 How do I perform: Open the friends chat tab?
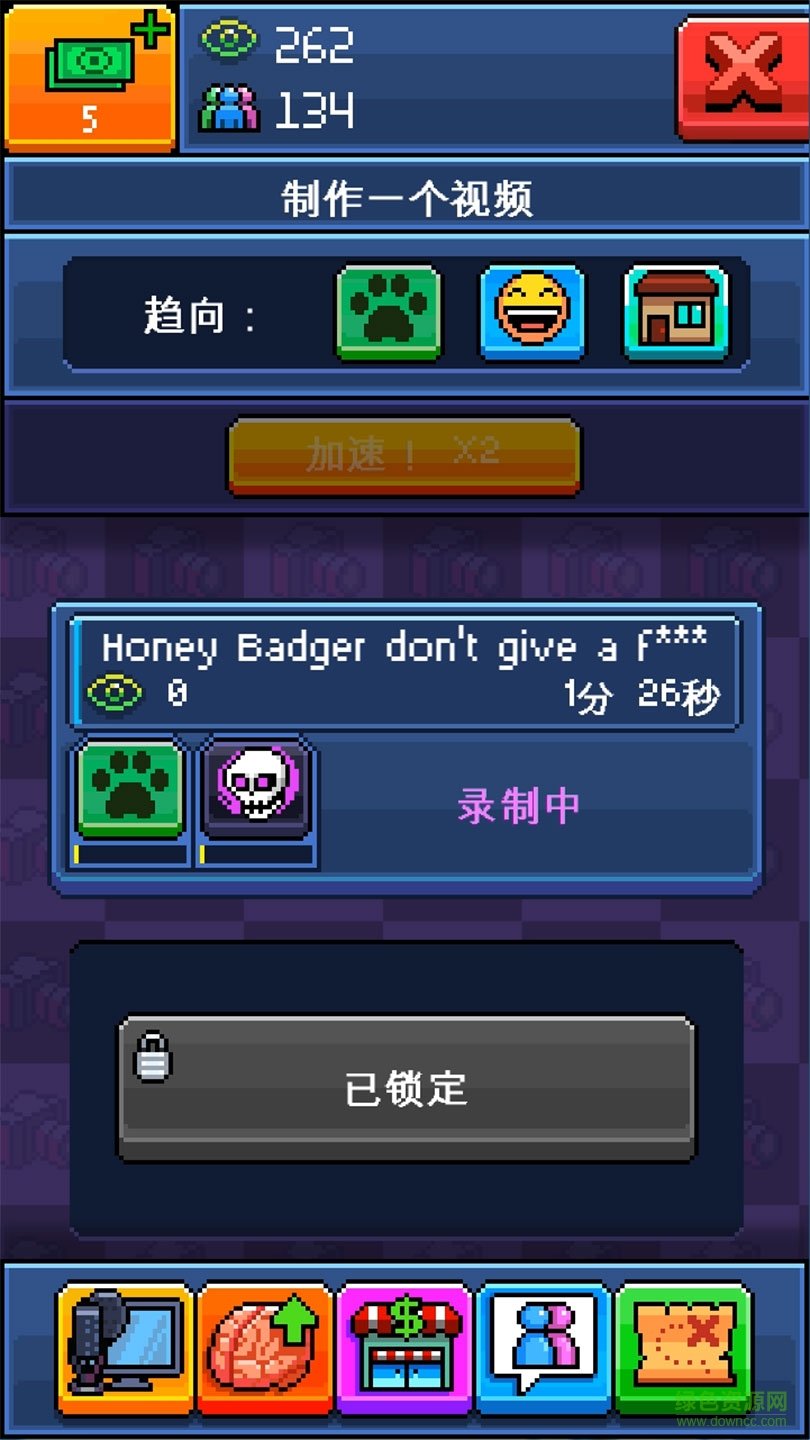point(544,1347)
